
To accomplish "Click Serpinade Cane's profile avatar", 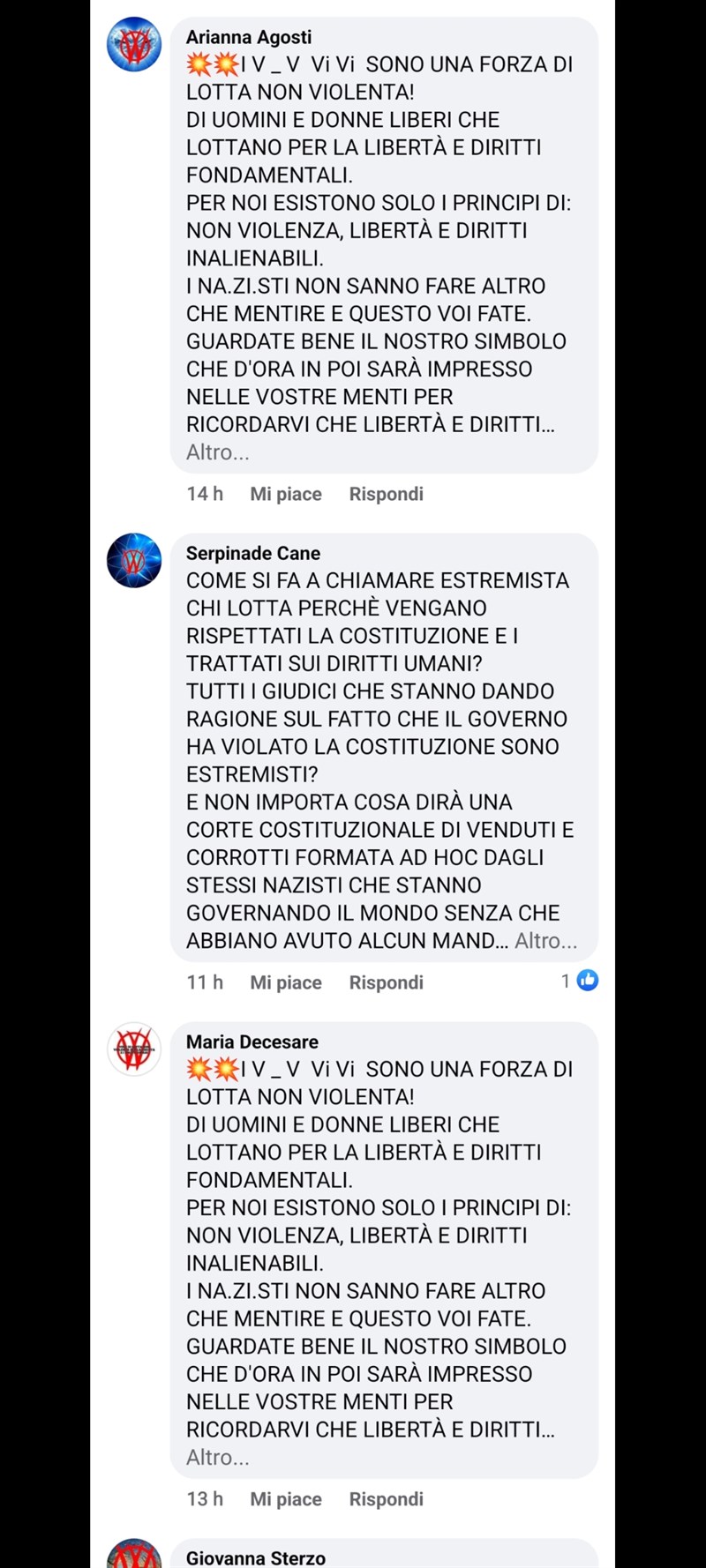I will [x=133, y=557].
